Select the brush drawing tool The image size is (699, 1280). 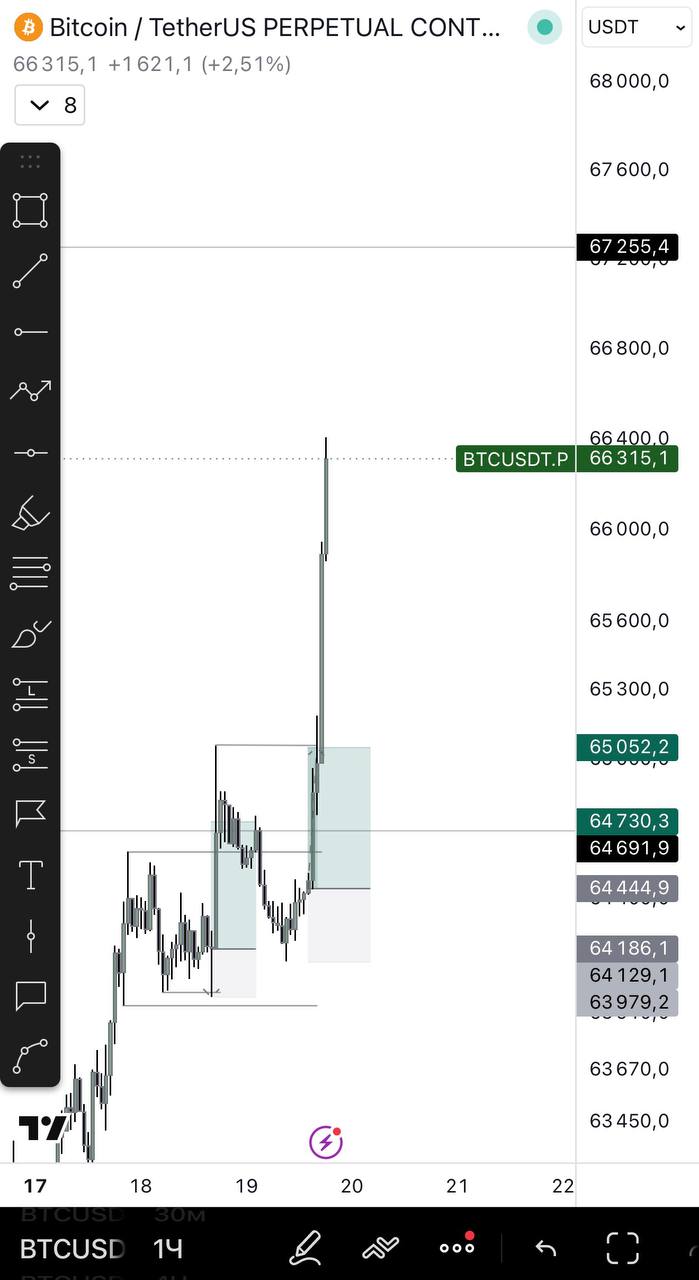[x=30, y=634]
